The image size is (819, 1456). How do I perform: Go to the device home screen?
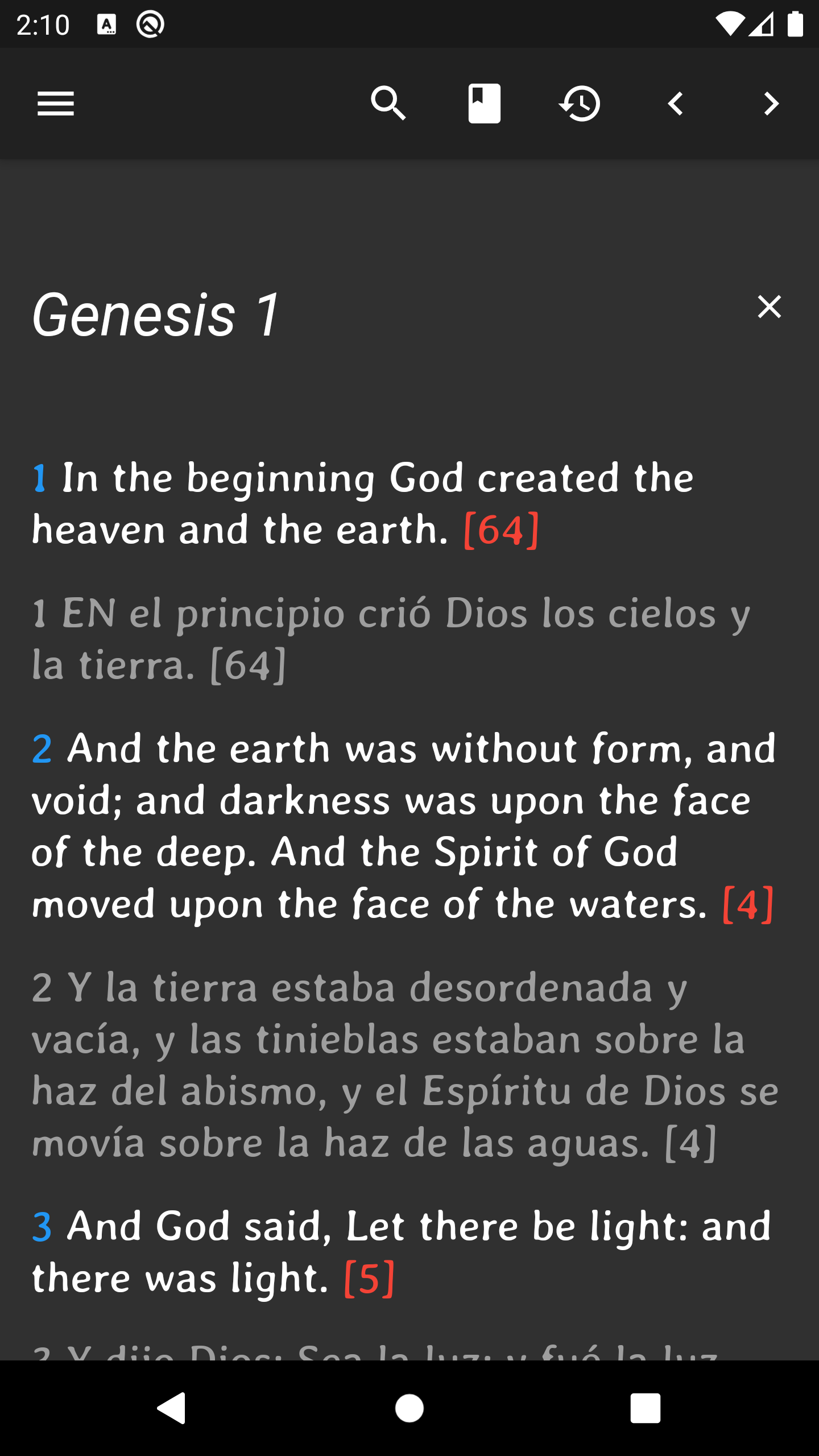click(x=409, y=1408)
